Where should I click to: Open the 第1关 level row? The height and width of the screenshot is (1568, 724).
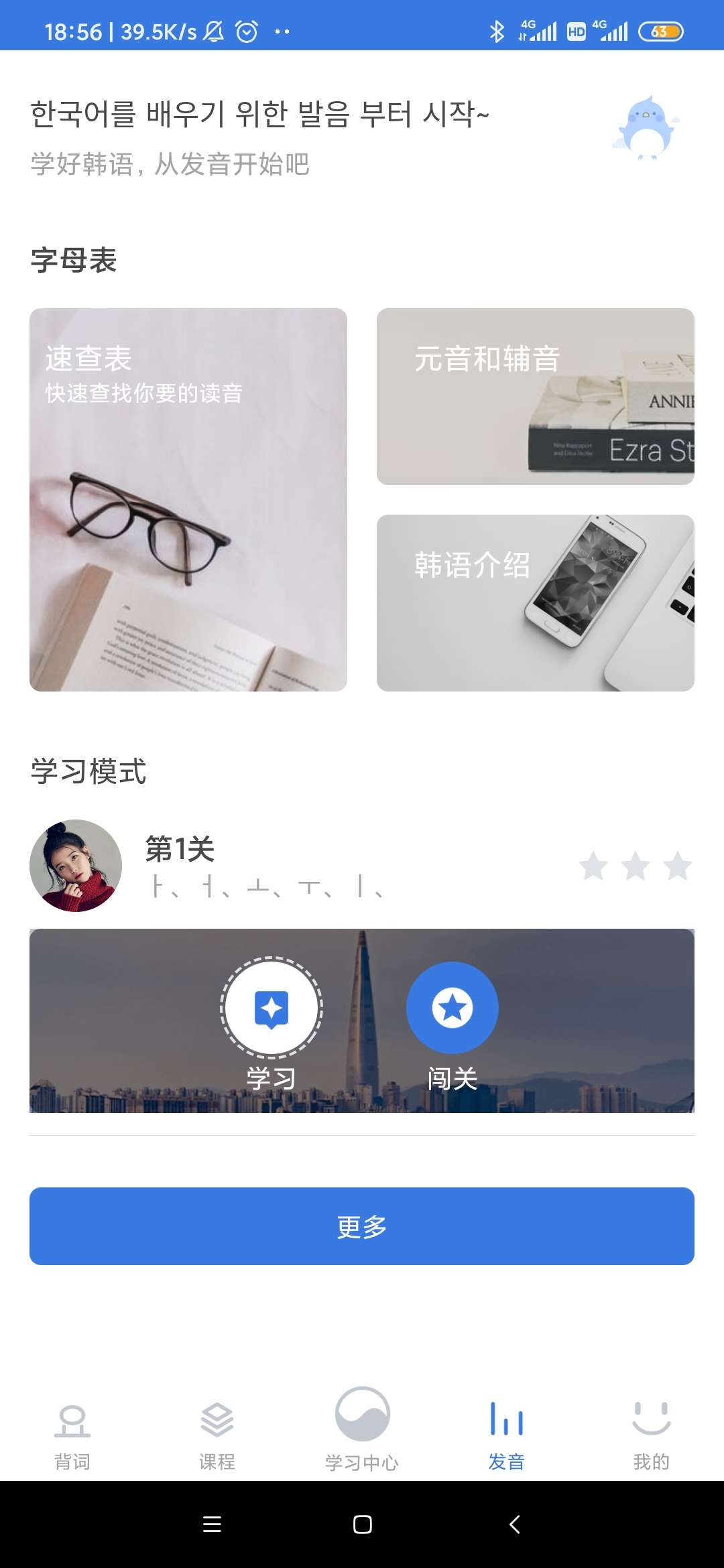[x=362, y=866]
